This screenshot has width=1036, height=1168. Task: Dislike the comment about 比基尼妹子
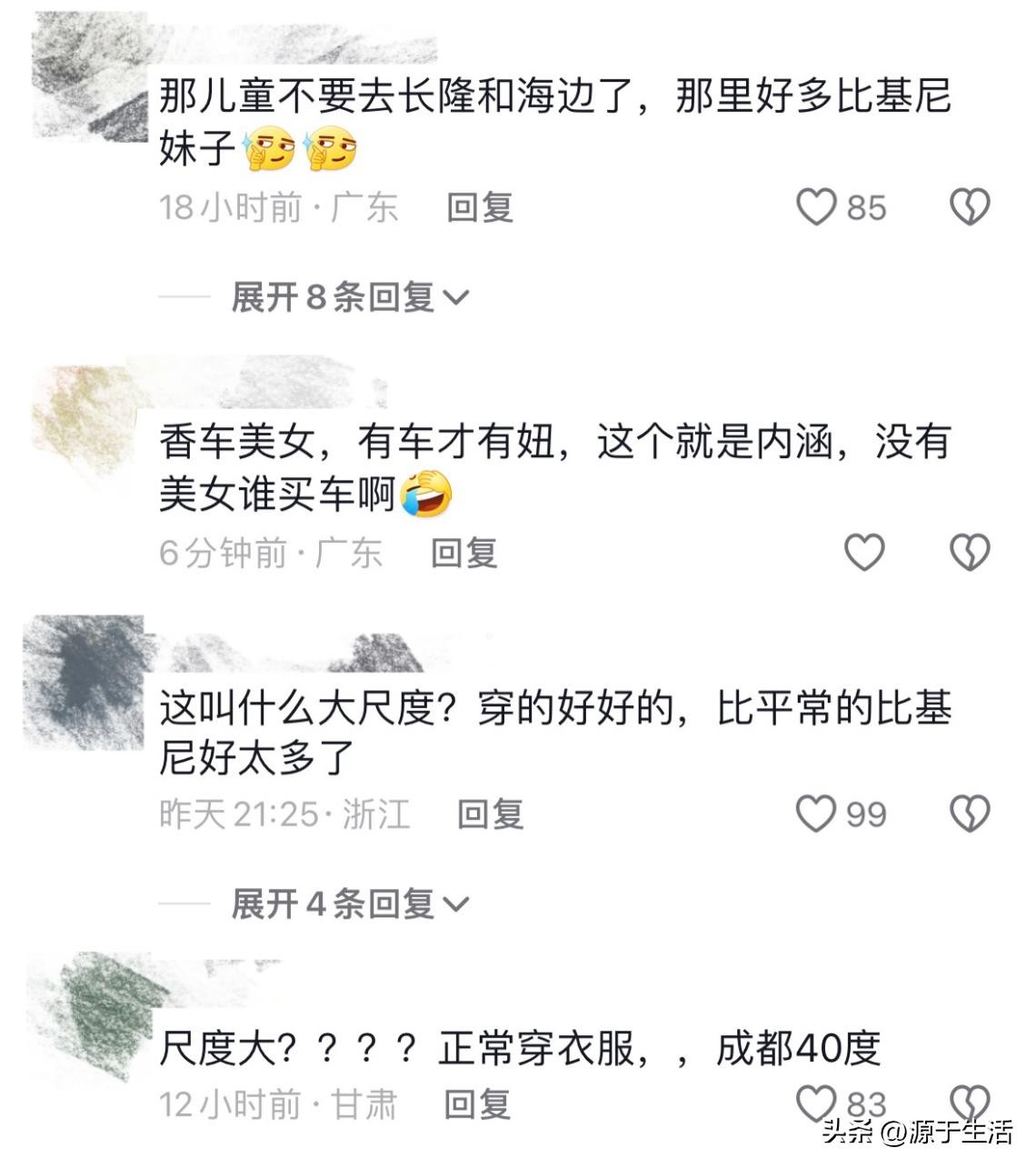969,207
